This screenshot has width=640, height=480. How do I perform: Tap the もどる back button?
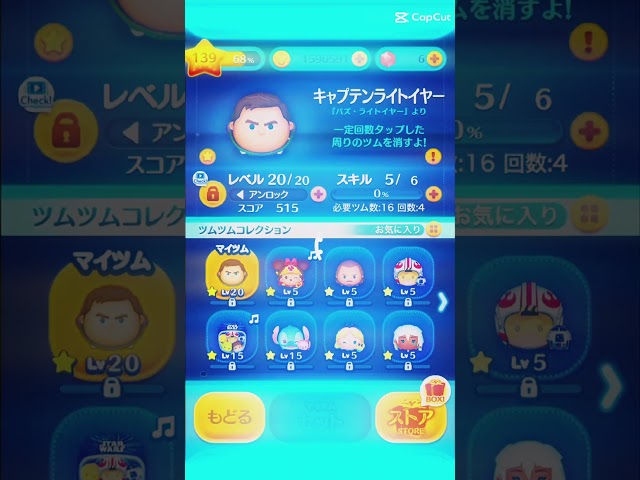click(x=231, y=416)
